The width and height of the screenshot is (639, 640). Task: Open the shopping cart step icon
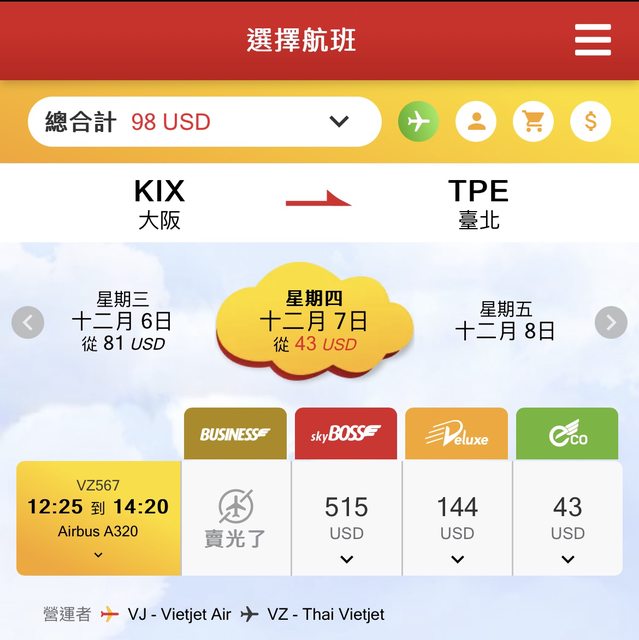[533, 122]
